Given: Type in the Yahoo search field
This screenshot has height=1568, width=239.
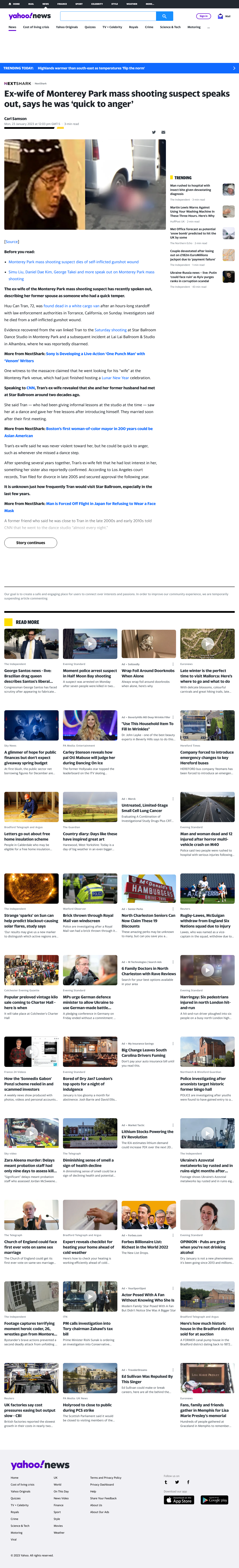Looking at the screenshot, I should (108, 16).
